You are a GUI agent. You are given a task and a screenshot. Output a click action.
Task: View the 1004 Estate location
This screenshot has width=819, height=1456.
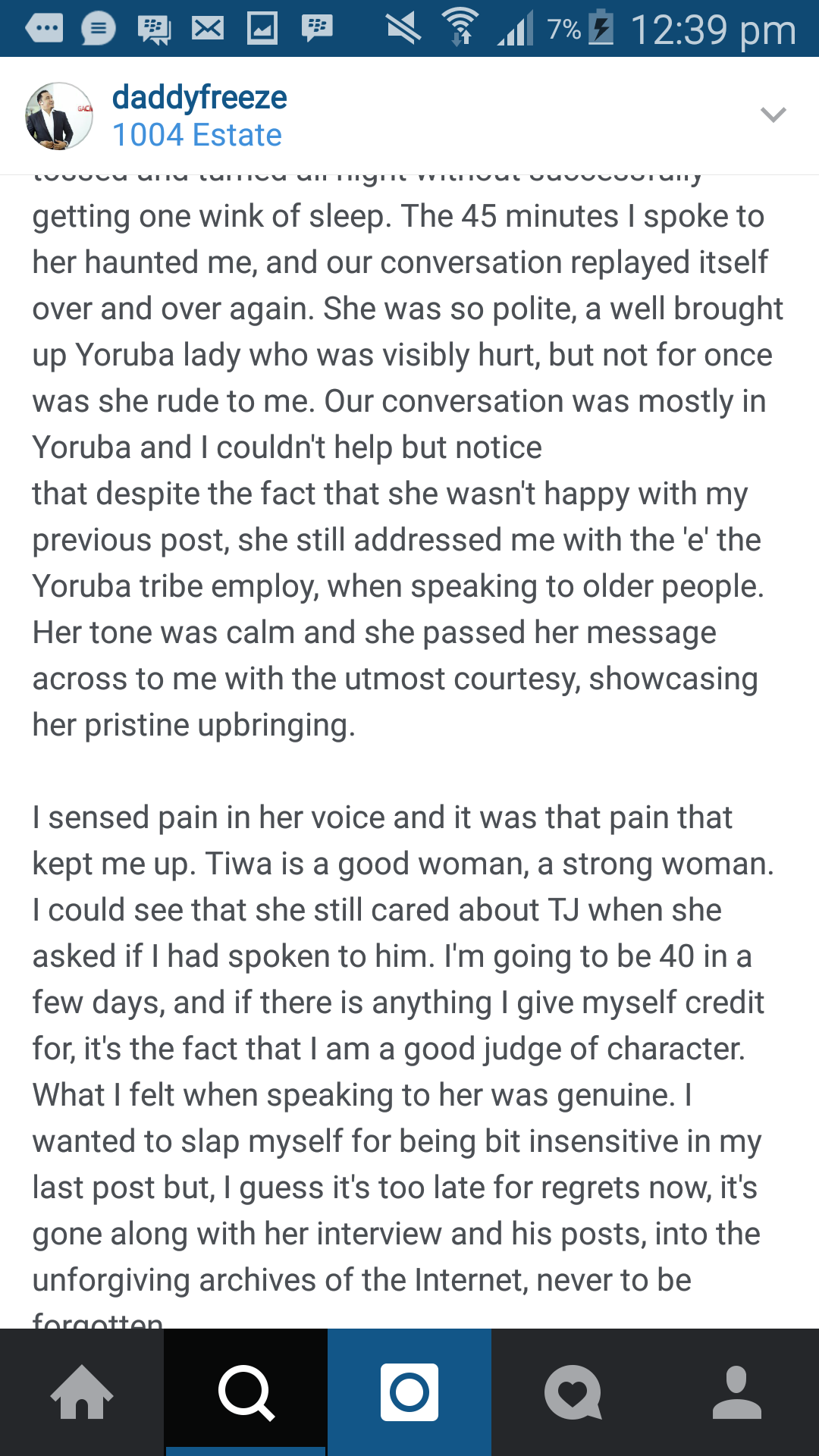(x=197, y=135)
